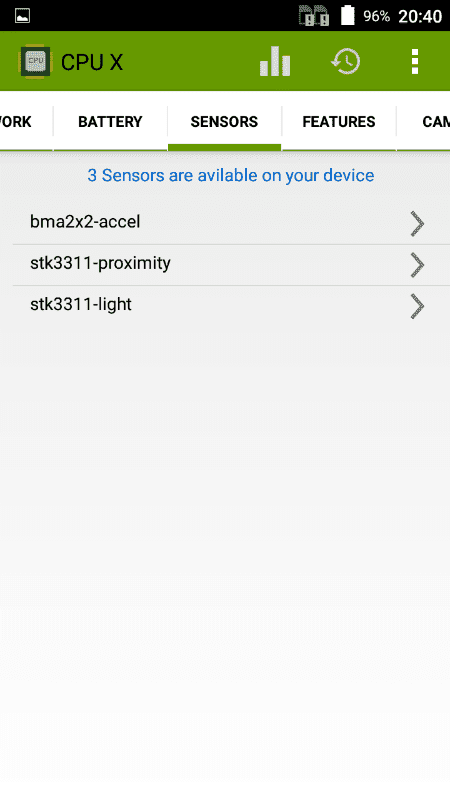Go to the partially visible Camera tab
450x800 pixels.
tap(424, 121)
